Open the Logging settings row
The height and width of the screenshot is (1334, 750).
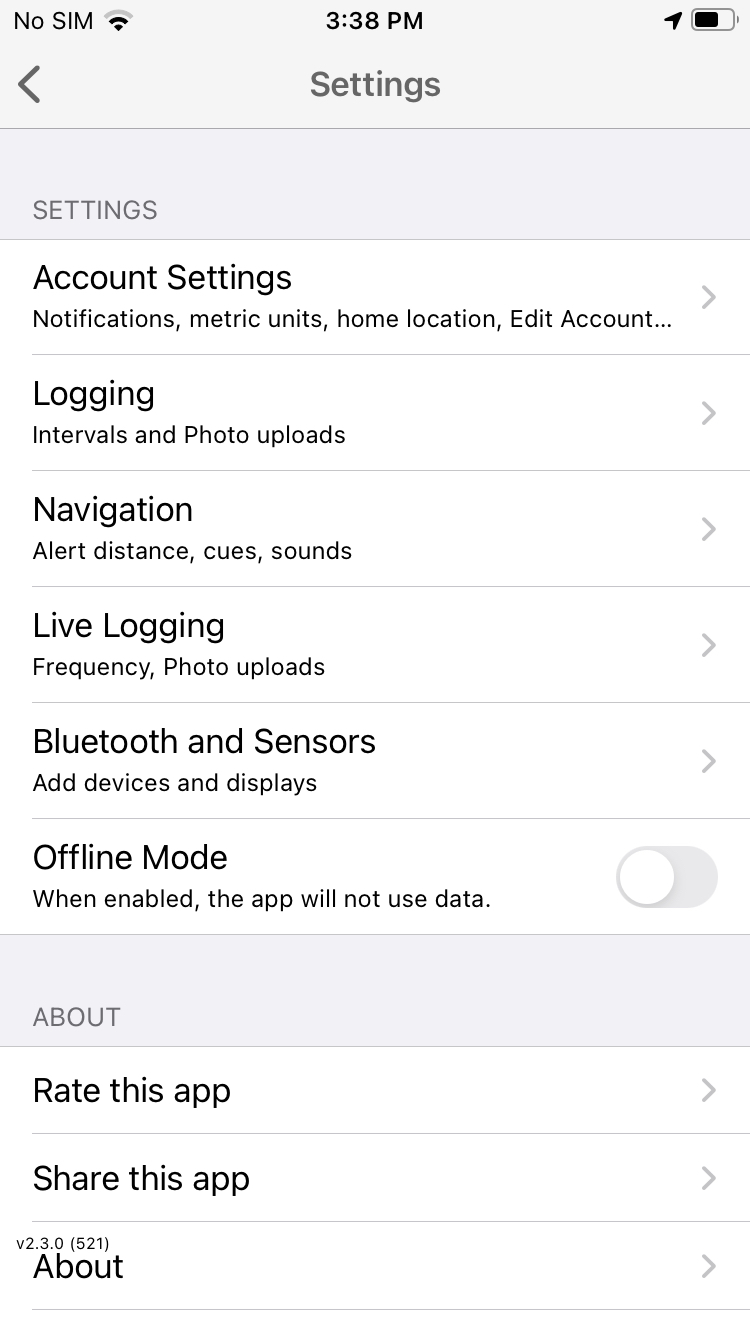(x=375, y=413)
